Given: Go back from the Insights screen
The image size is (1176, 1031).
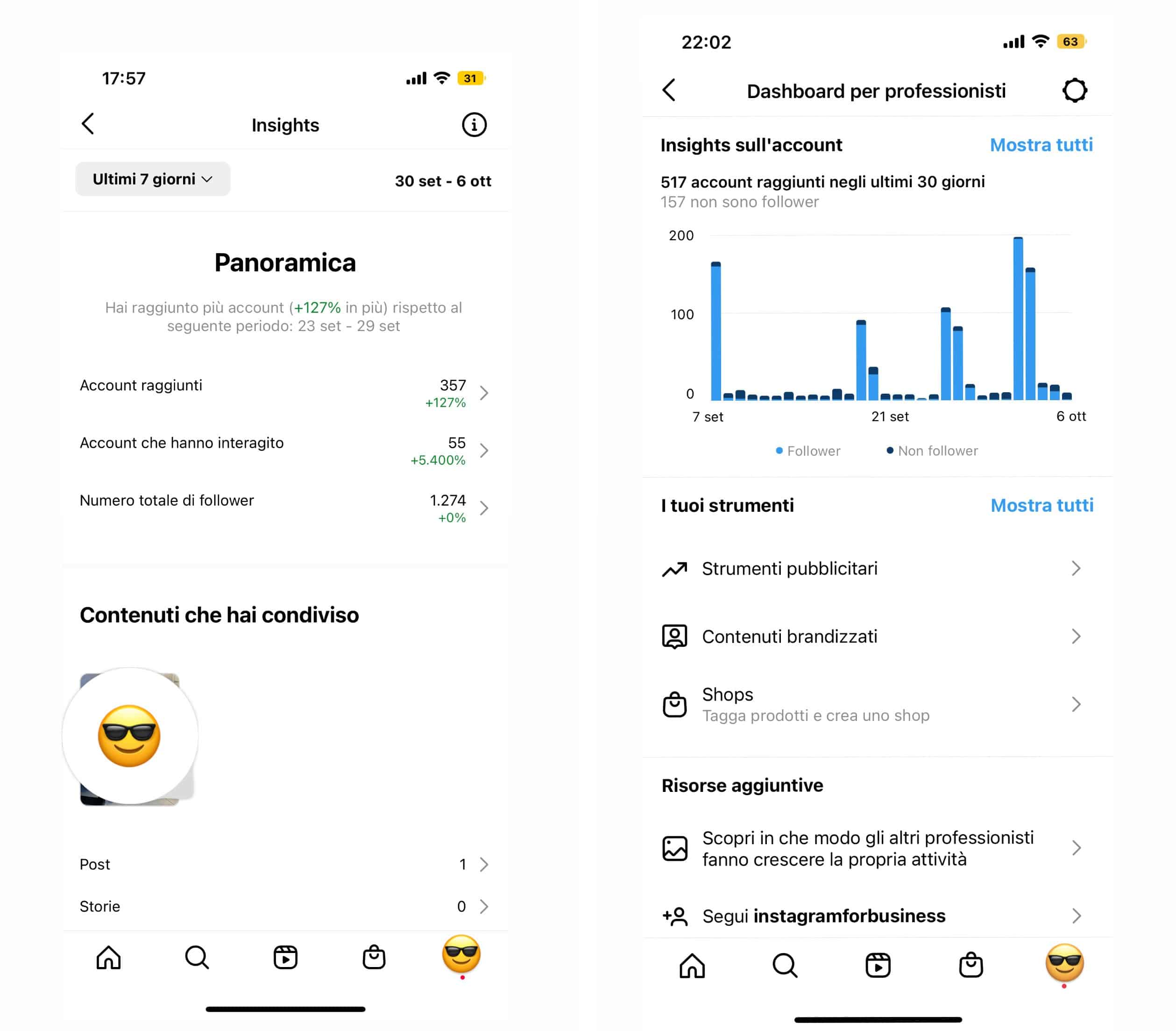Looking at the screenshot, I should [87, 124].
